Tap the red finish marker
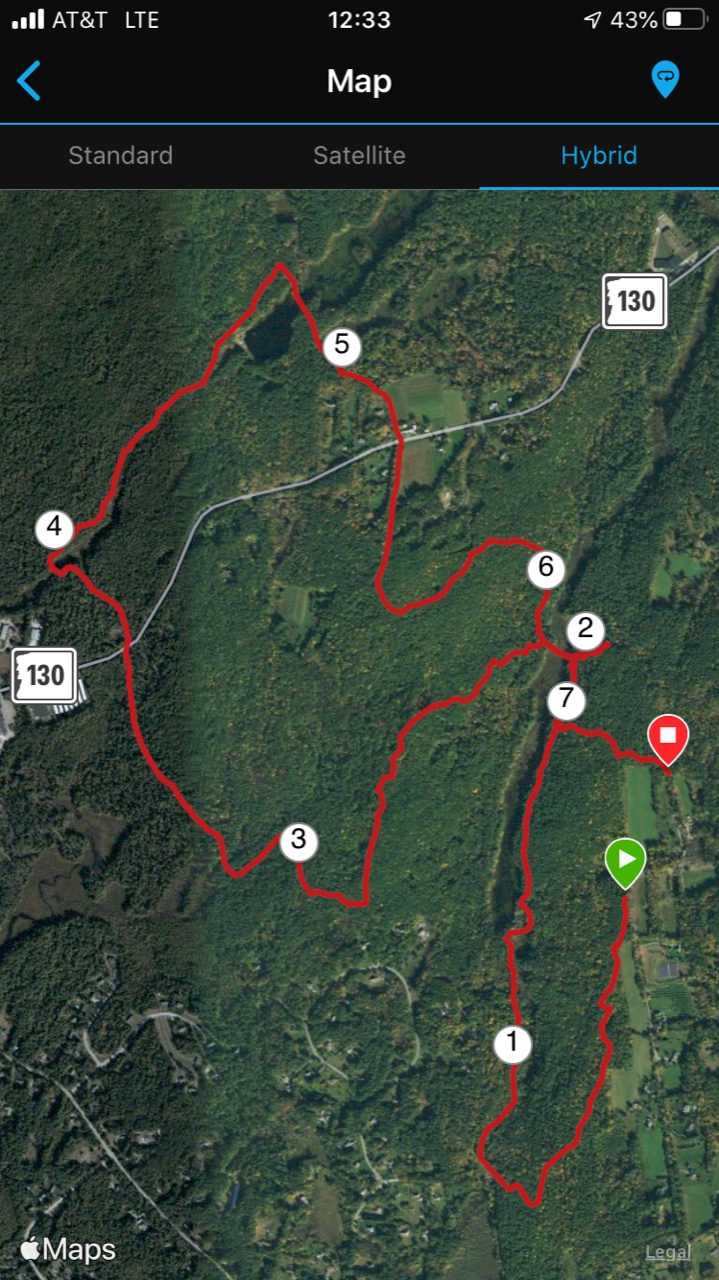The image size is (719, 1280). (x=668, y=738)
